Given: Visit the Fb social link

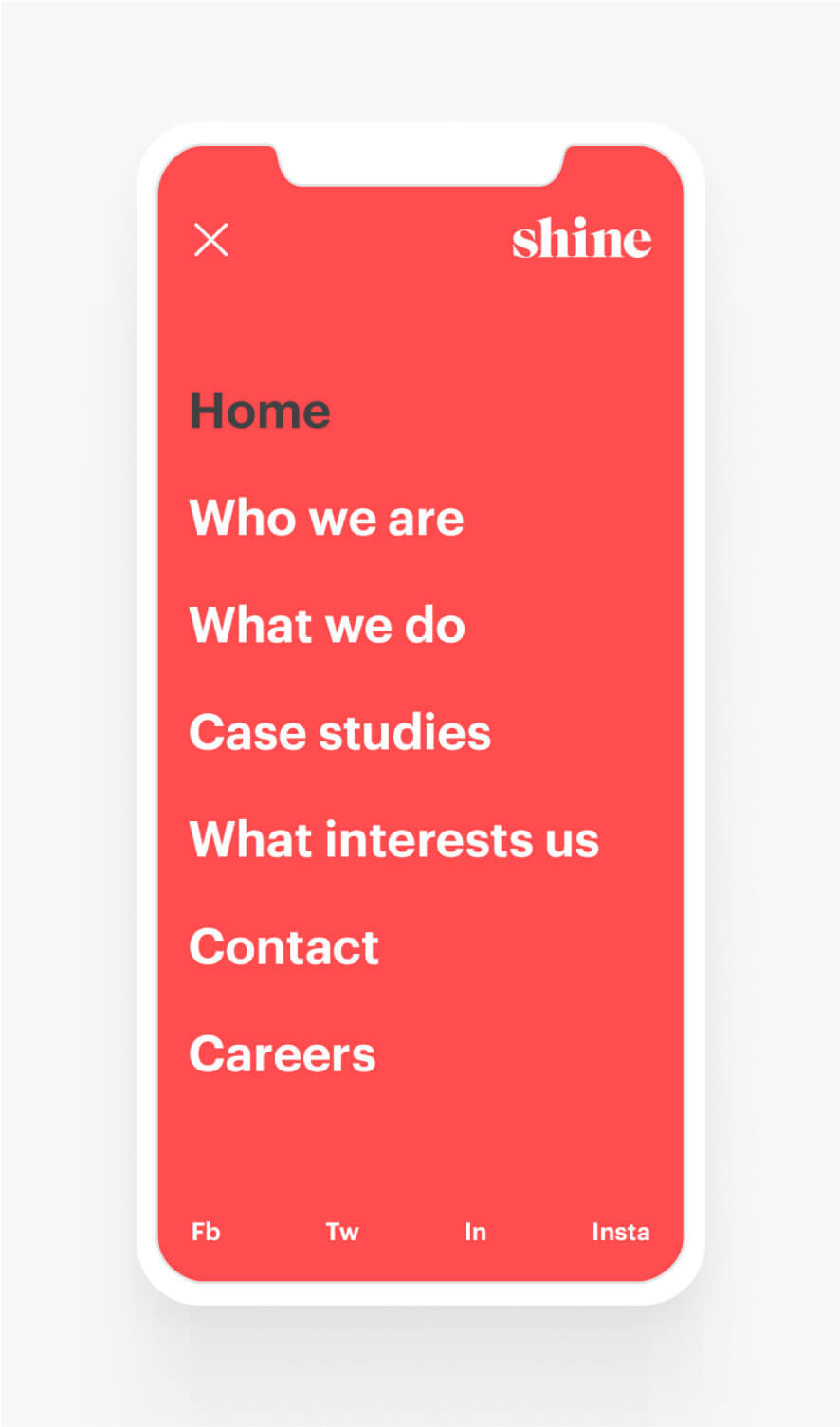Looking at the screenshot, I should [x=206, y=1232].
